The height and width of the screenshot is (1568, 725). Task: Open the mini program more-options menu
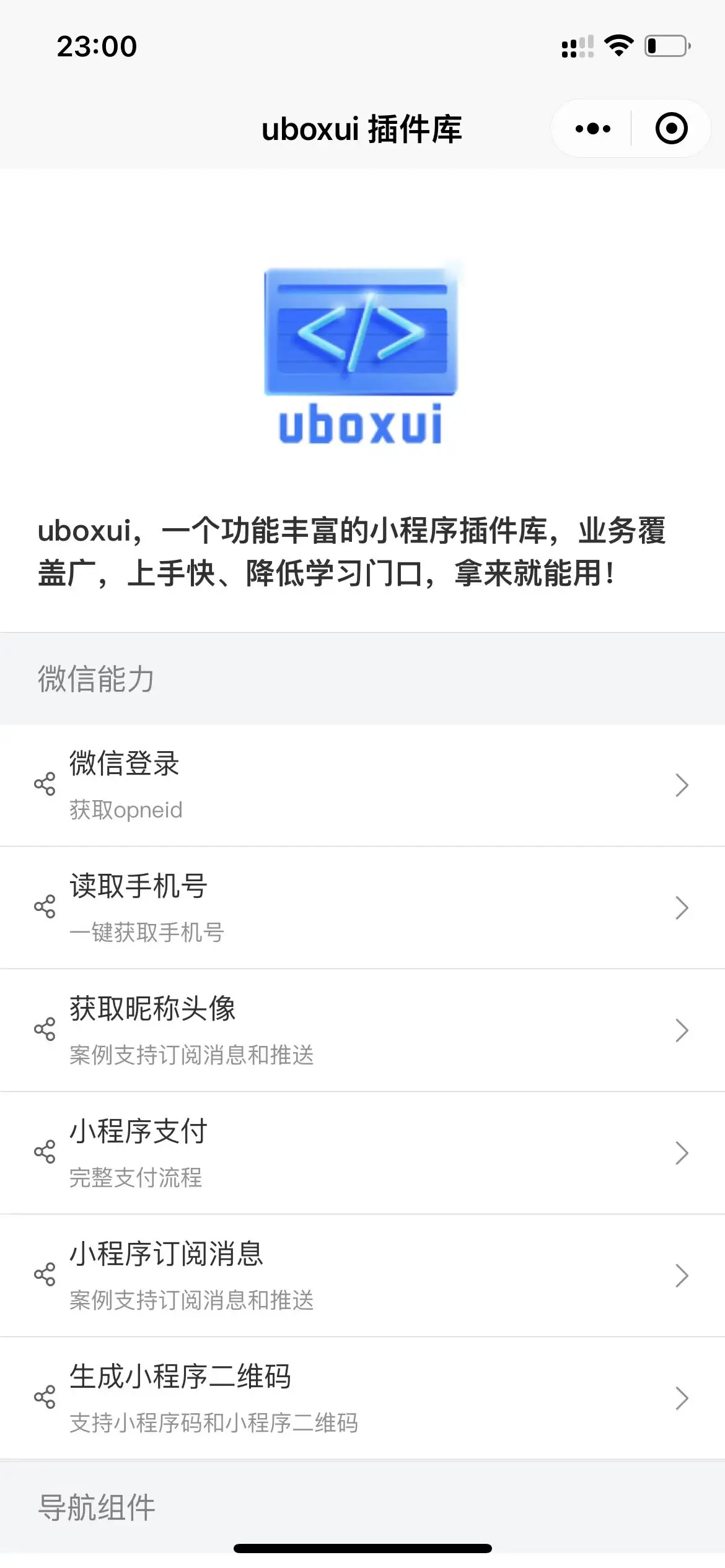click(592, 129)
